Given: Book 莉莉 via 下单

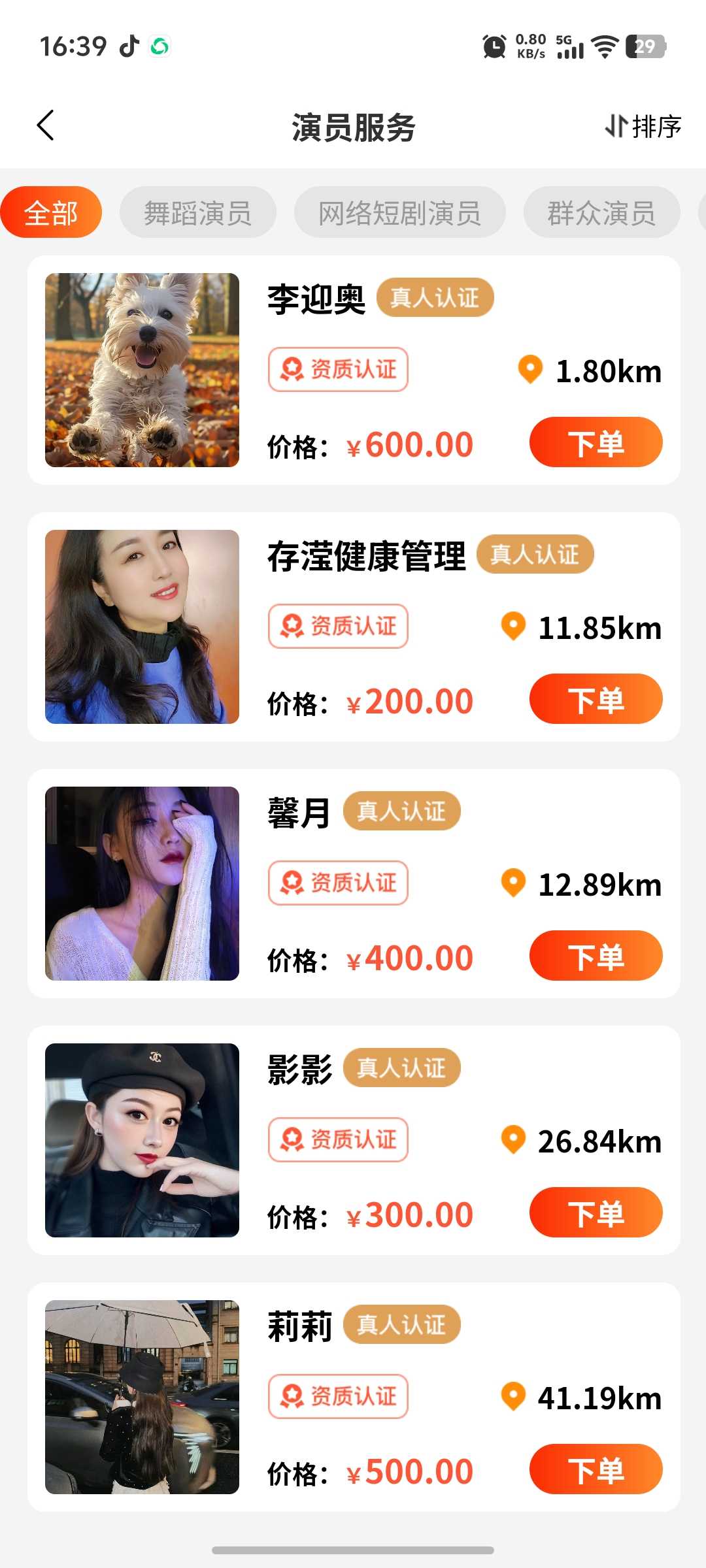Looking at the screenshot, I should point(596,1469).
